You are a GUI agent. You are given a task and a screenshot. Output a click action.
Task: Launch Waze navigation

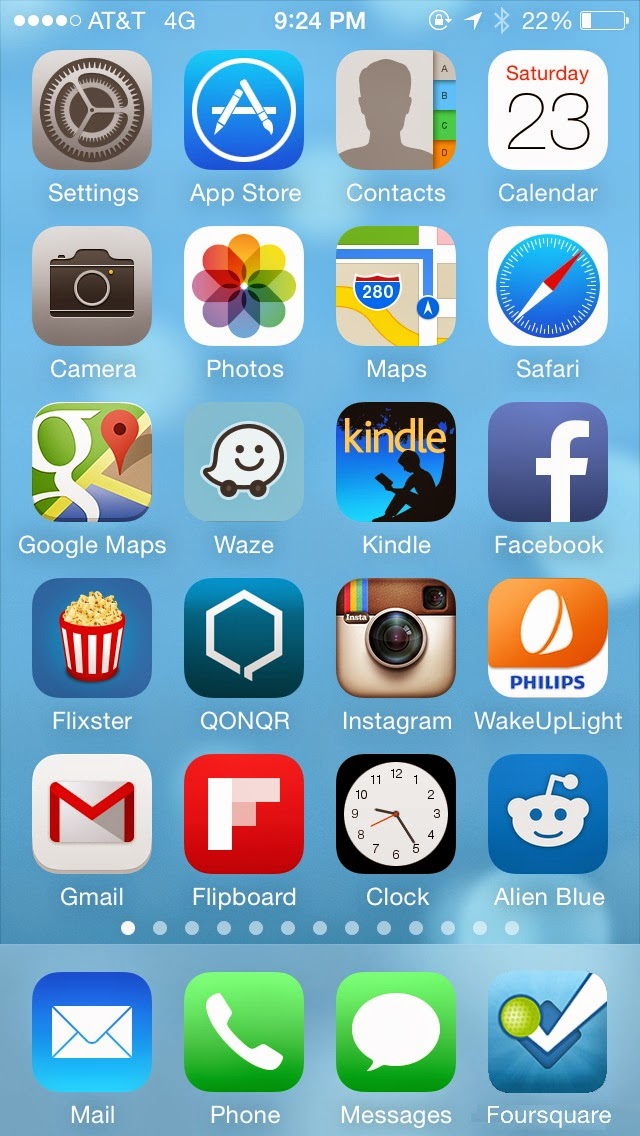tap(244, 462)
